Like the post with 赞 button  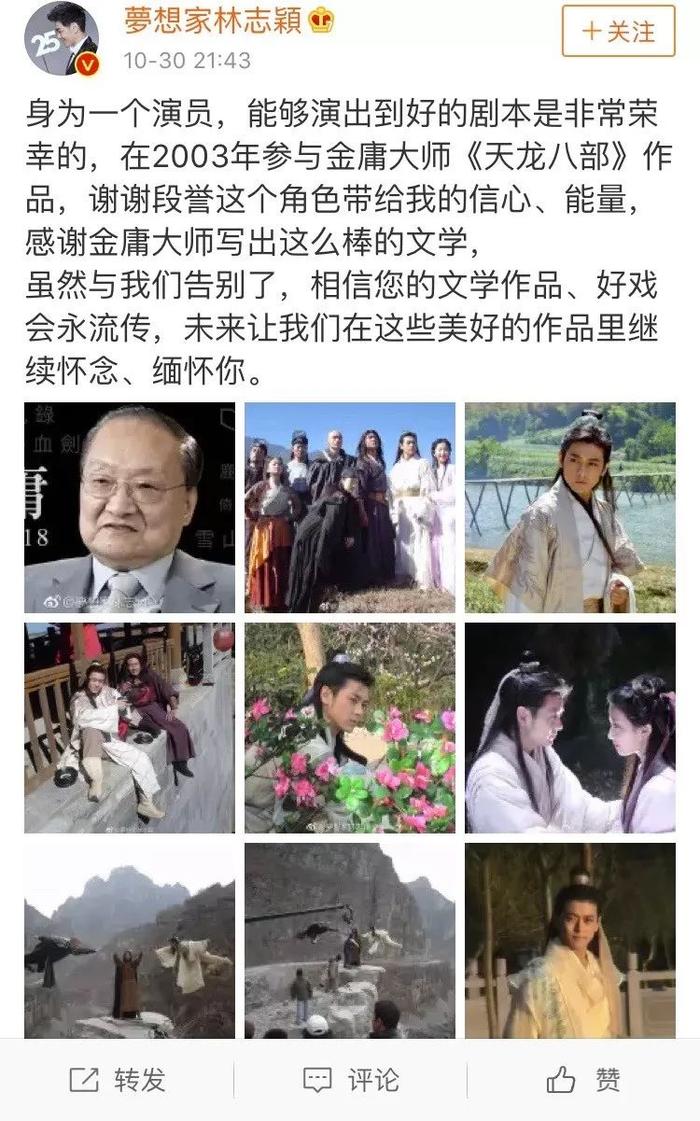click(584, 1080)
